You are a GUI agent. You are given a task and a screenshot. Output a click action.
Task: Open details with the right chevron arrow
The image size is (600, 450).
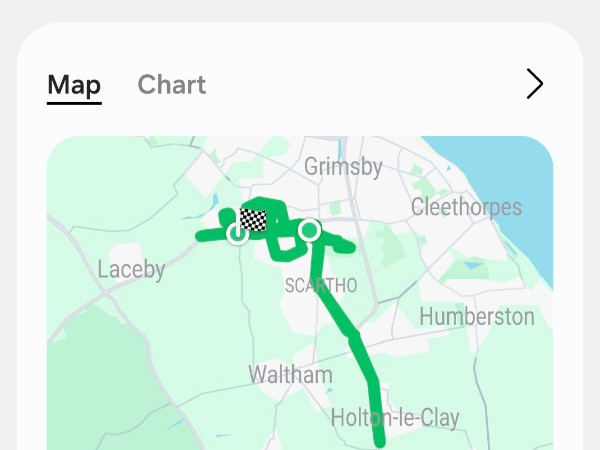(x=535, y=85)
